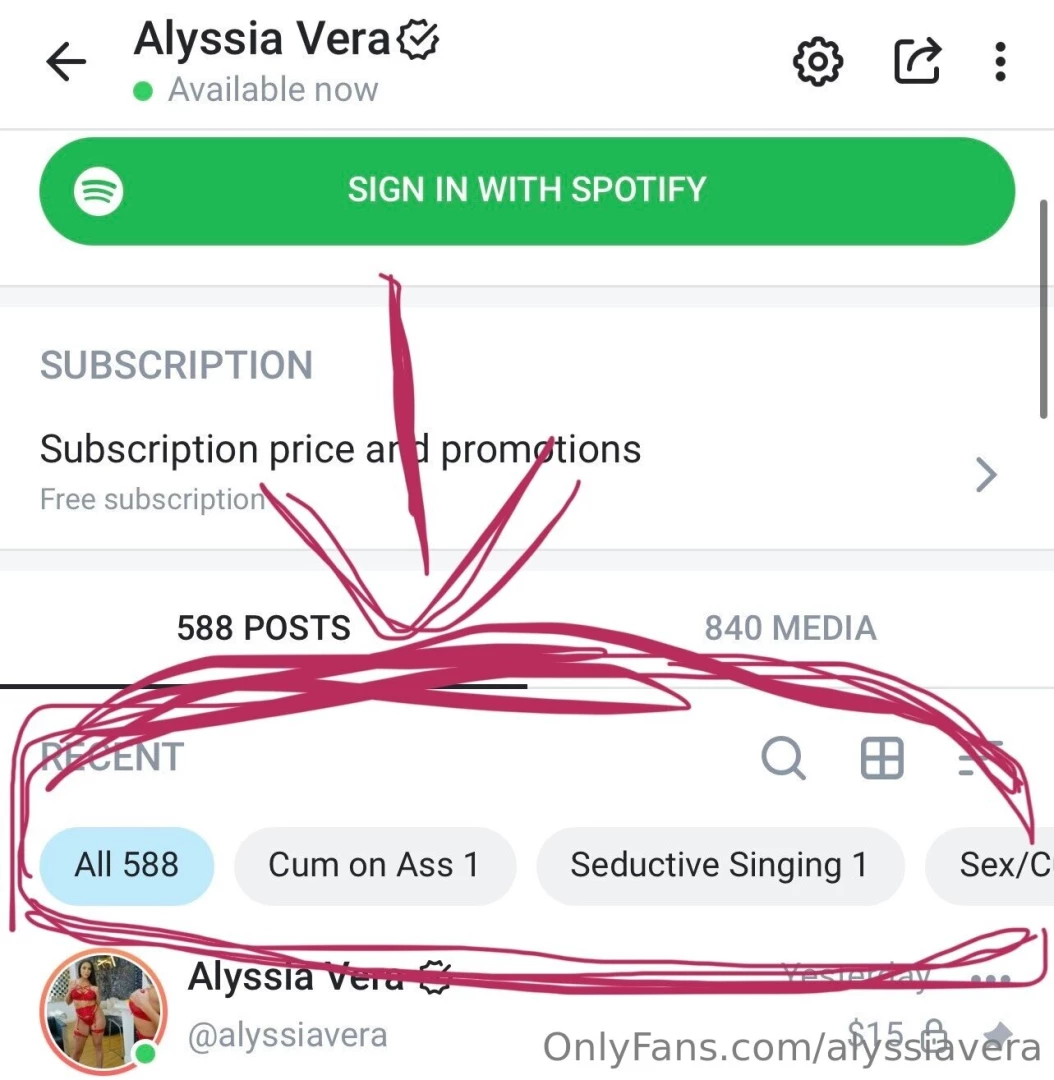Screen dimensions: 1054x1080
Task: Switch to the 840 Media tab
Action: pyautogui.click(x=790, y=628)
